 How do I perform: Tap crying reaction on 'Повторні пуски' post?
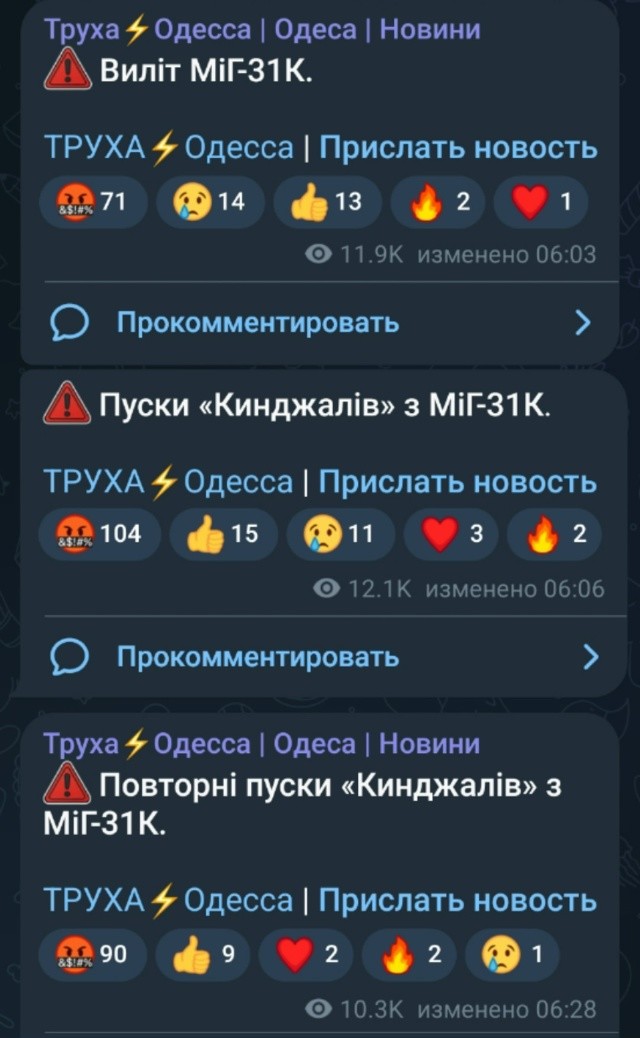point(515,955)
